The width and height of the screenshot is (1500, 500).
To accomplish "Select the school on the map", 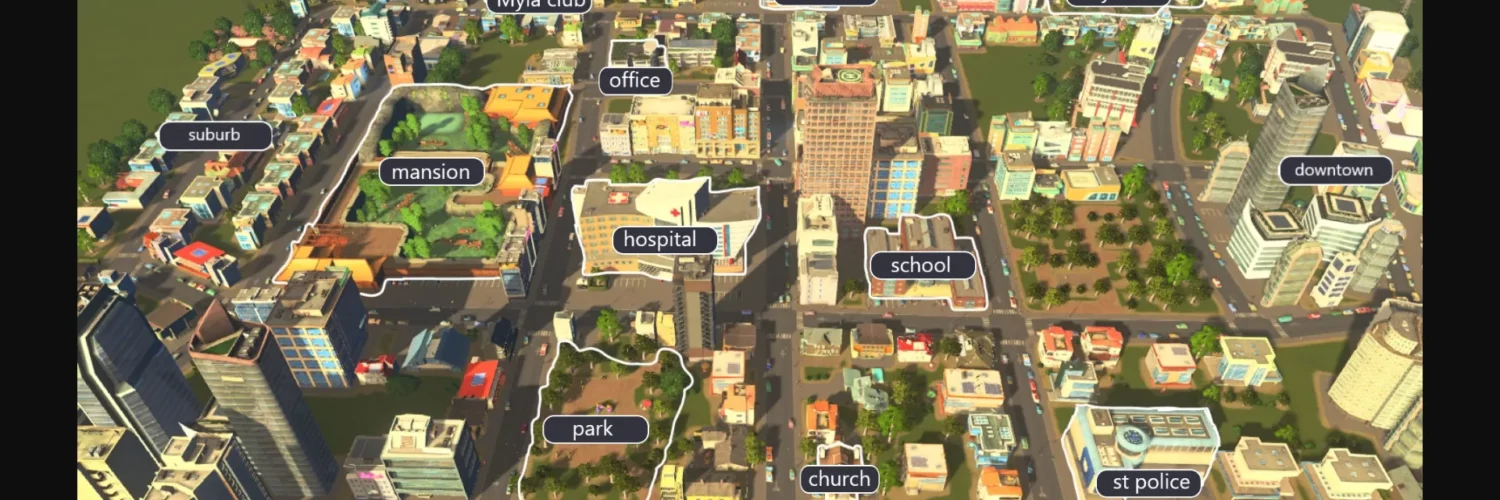I will tap(920, 265).
